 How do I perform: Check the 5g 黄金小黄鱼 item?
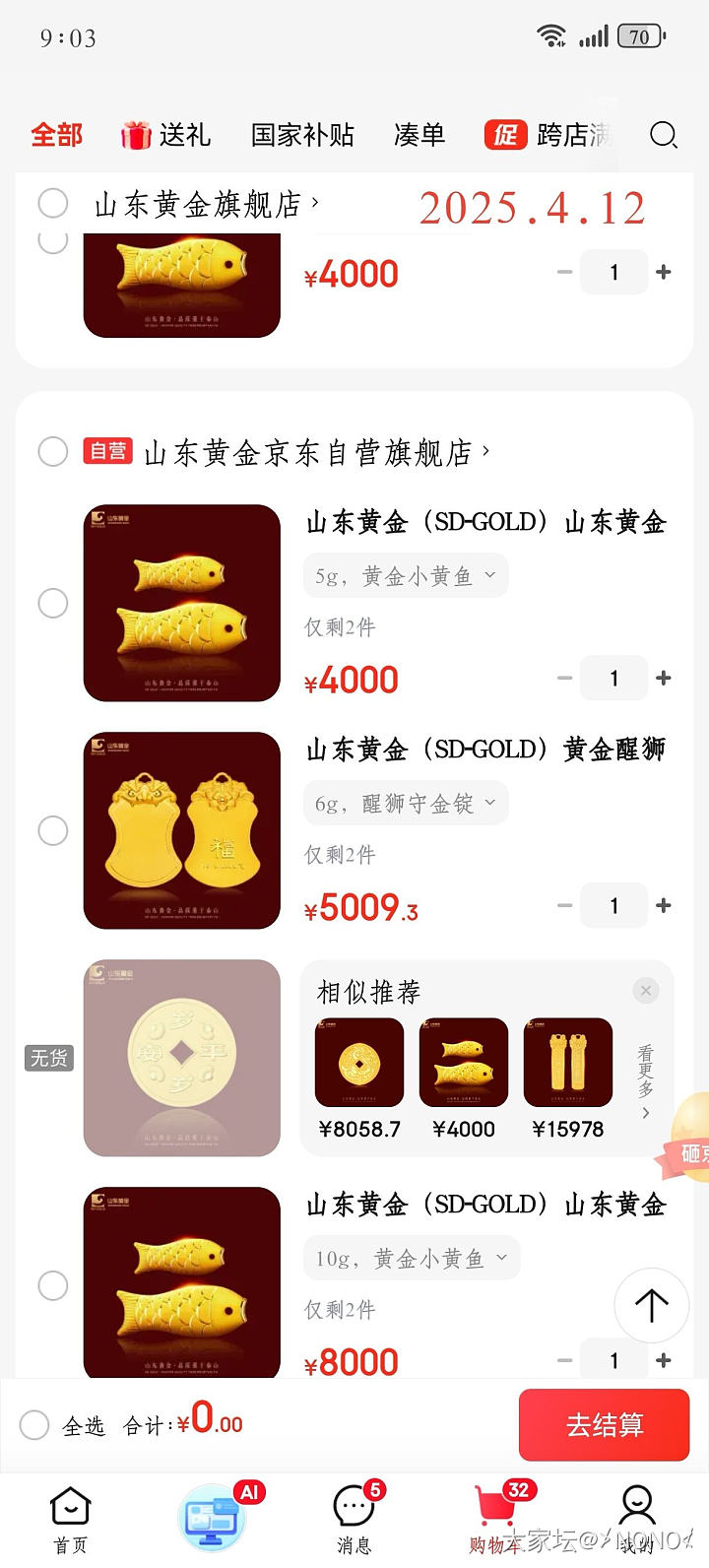(53, 603)
